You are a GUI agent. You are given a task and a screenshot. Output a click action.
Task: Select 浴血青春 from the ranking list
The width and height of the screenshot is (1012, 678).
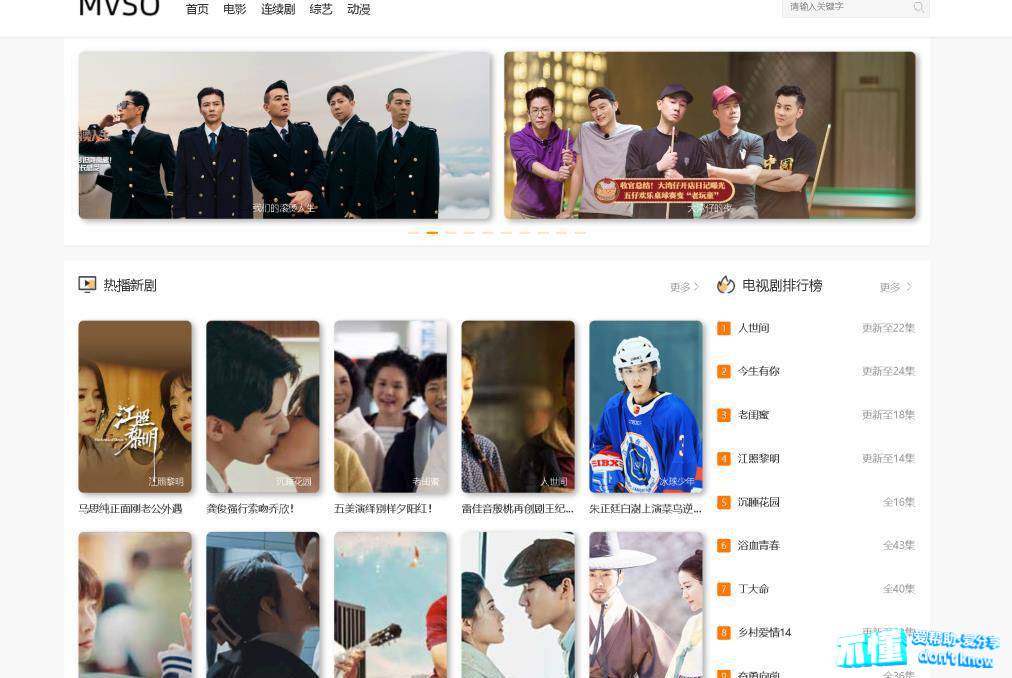(759, 545)
